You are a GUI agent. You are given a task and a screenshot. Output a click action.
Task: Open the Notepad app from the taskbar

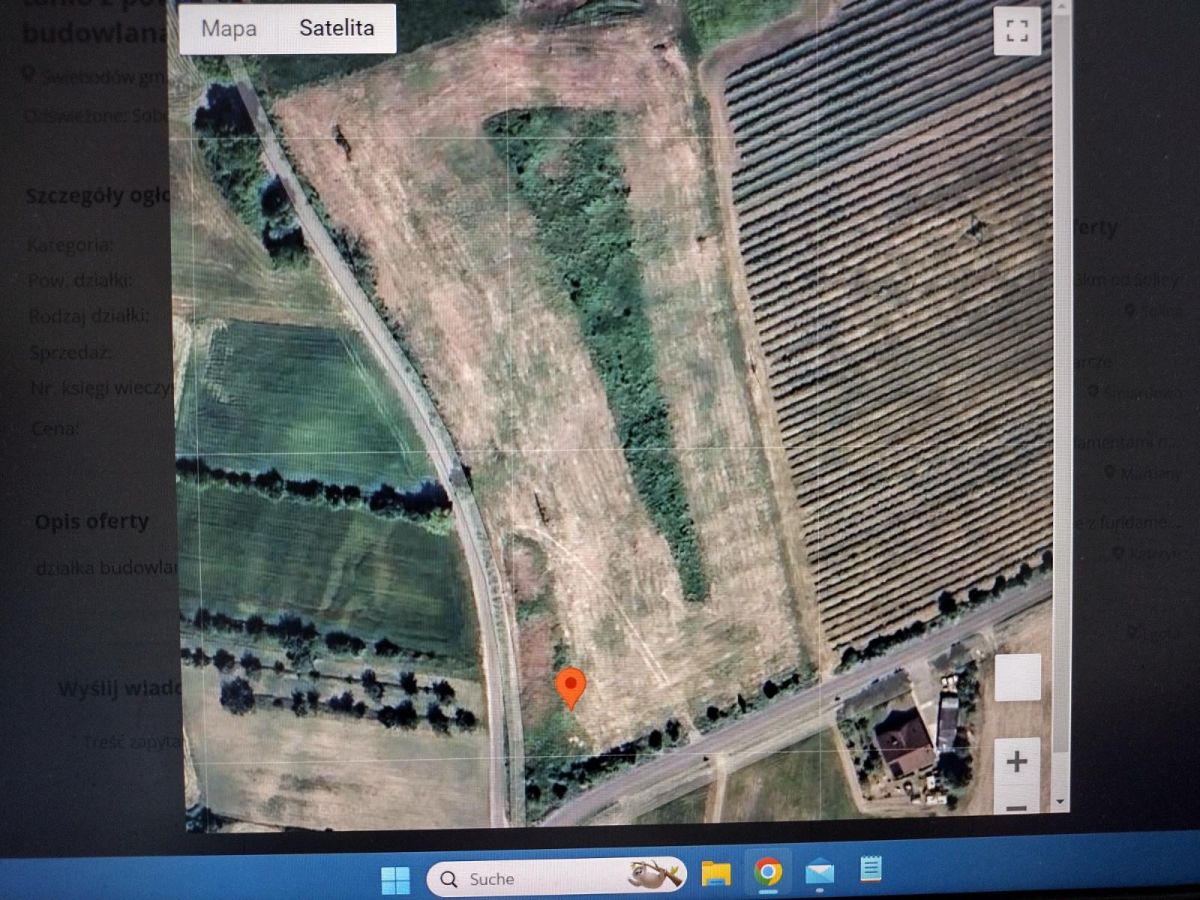(x=871, y=868)
